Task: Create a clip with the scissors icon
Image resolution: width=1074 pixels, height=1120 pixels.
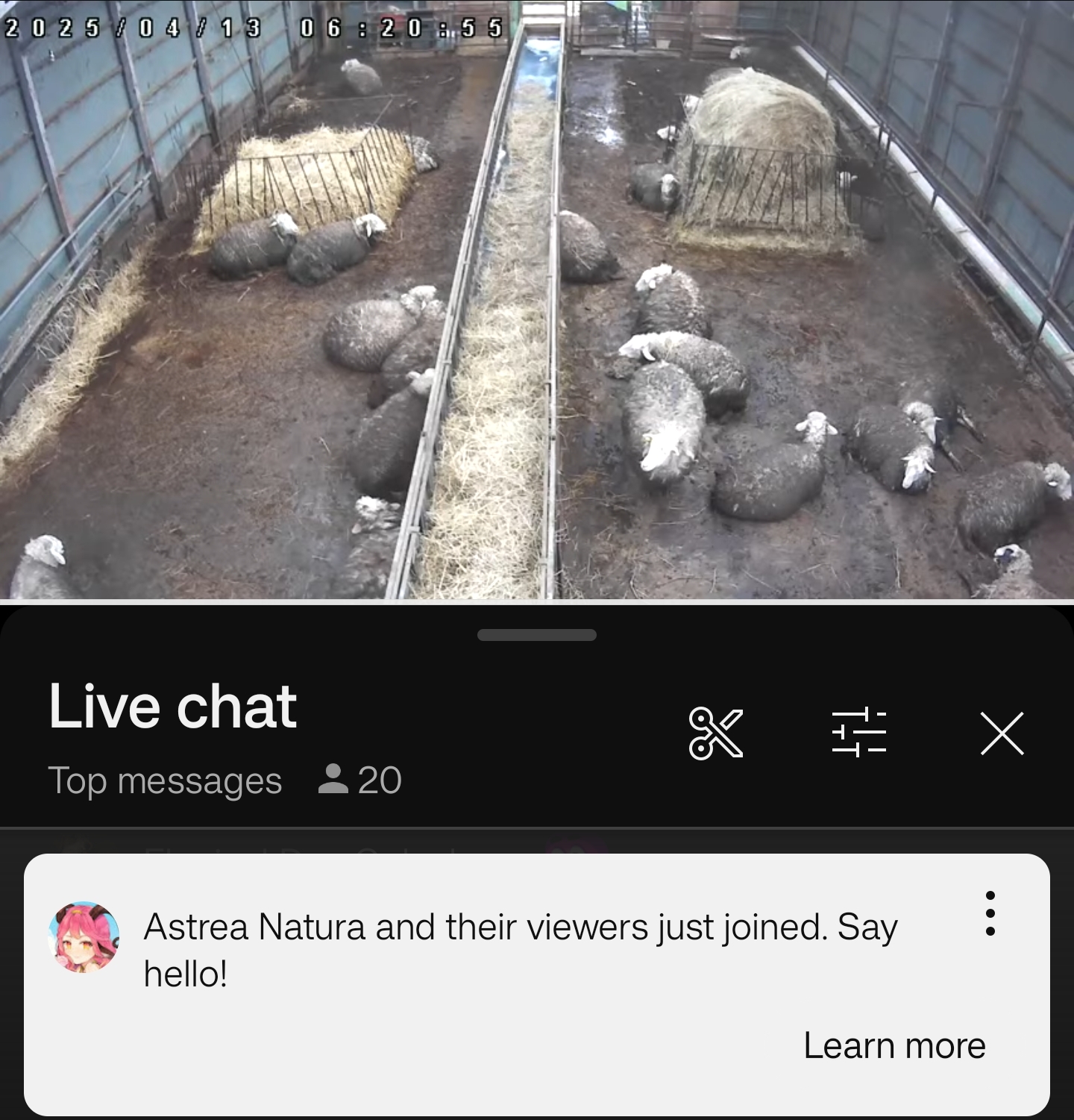Action: click(x=715, y=733)
